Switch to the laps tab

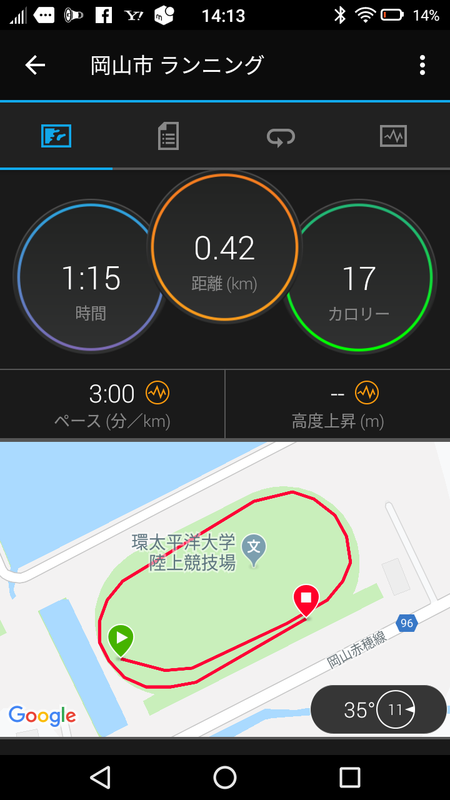[x=281, y=137]
